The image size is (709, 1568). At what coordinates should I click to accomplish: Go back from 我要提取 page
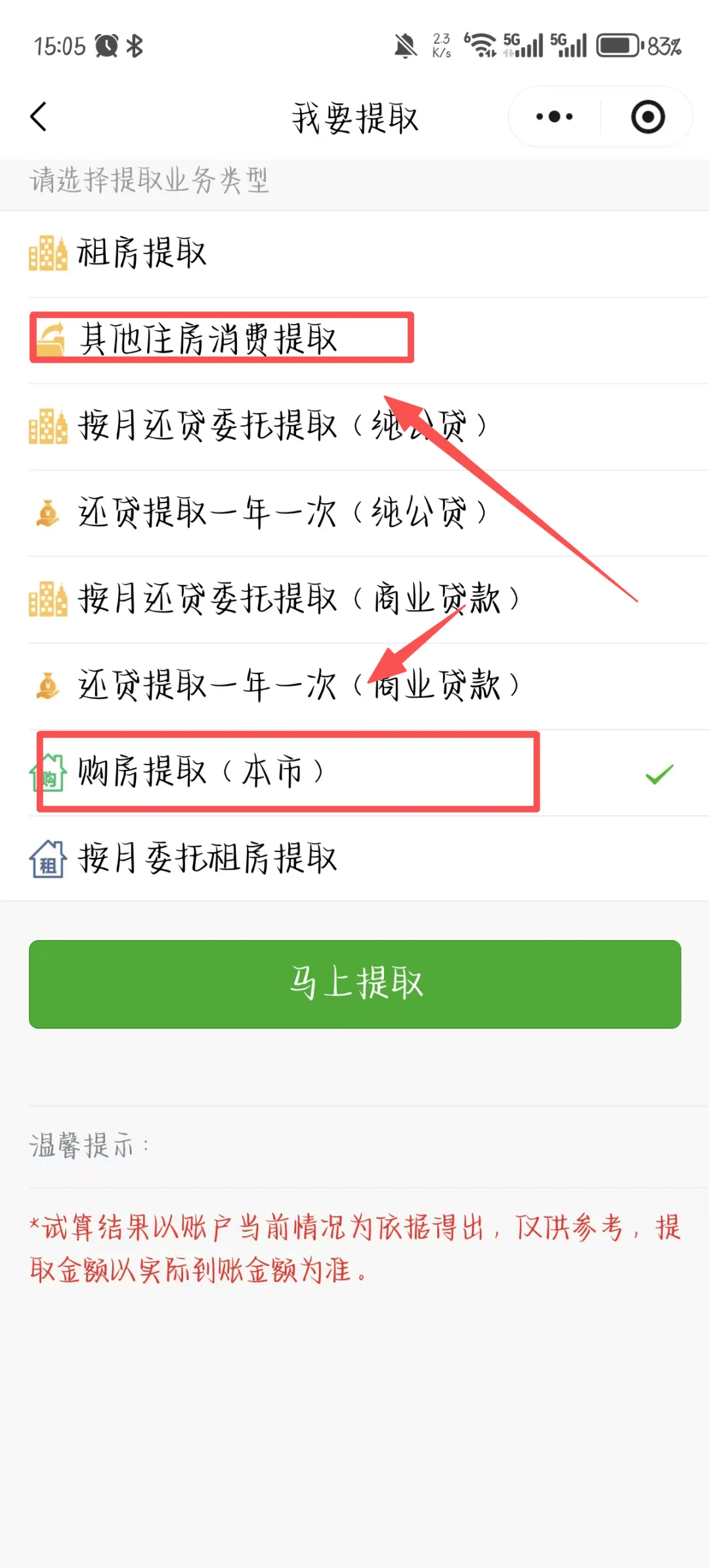[x=39, y=118]
